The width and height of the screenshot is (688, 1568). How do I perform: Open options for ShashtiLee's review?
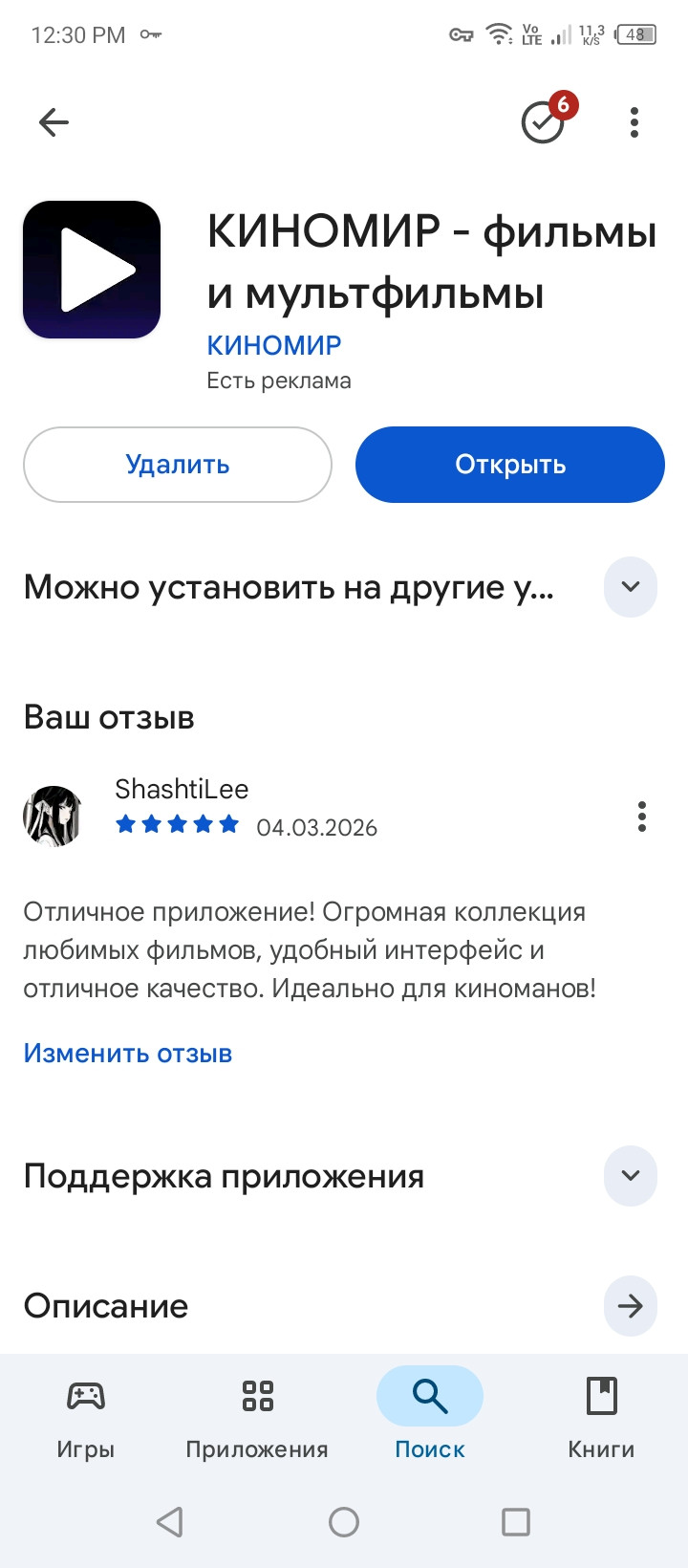(x=642, y=817)
